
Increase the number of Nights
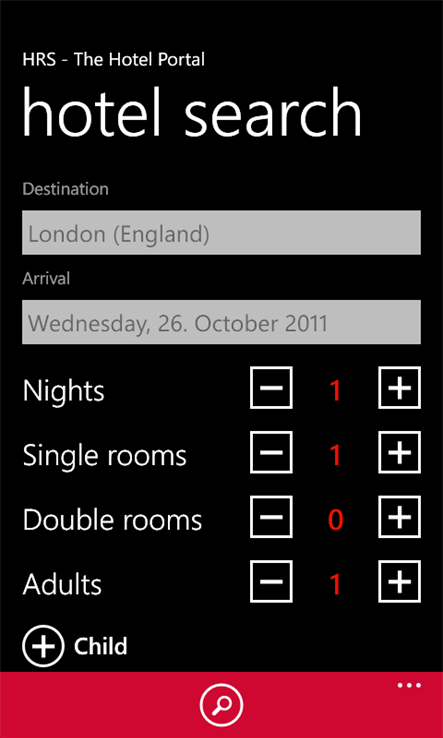[399, 388]
